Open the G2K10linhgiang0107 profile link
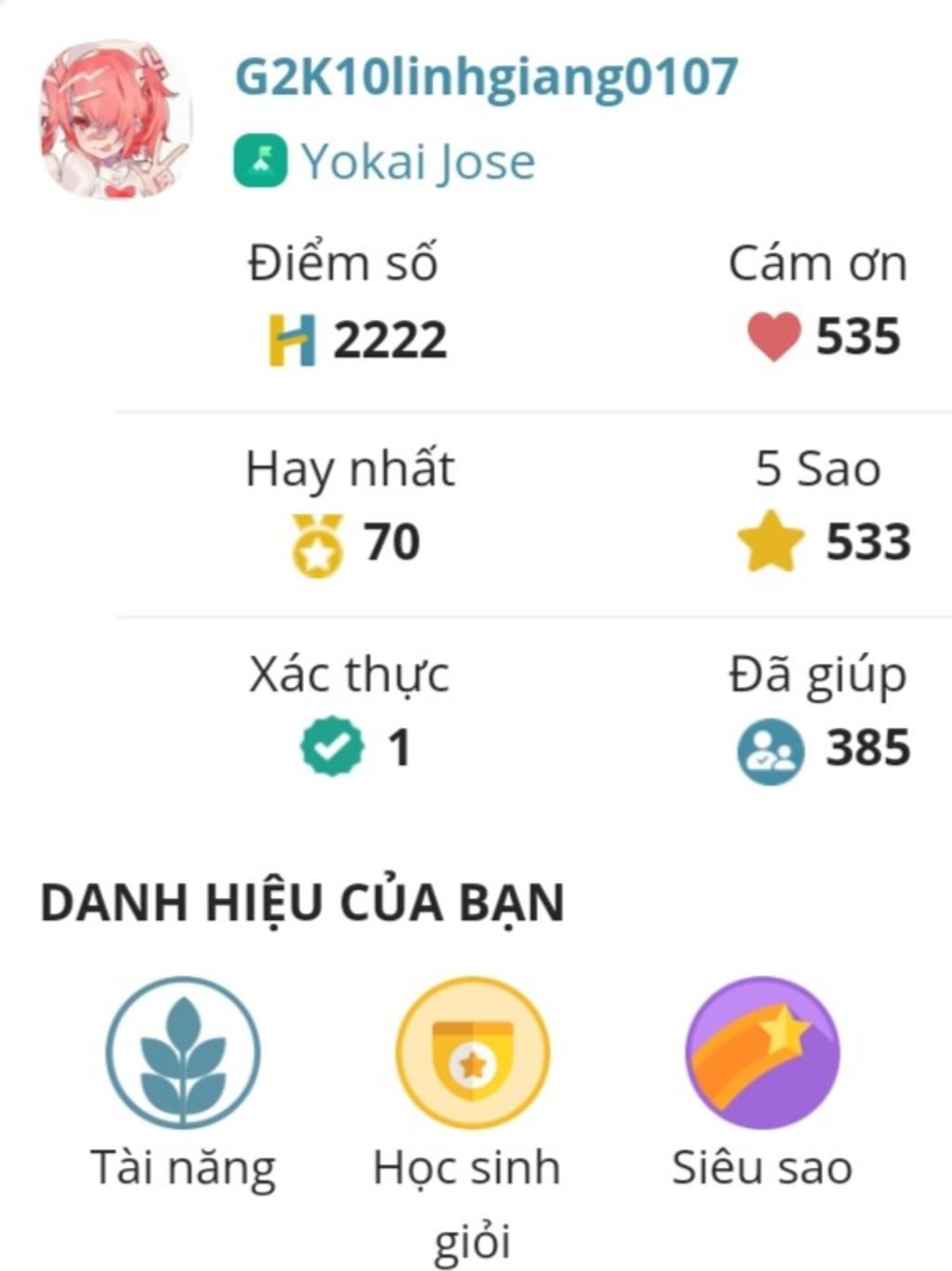This screenshot has width=952, height=1271. click(x=486, y=77)
